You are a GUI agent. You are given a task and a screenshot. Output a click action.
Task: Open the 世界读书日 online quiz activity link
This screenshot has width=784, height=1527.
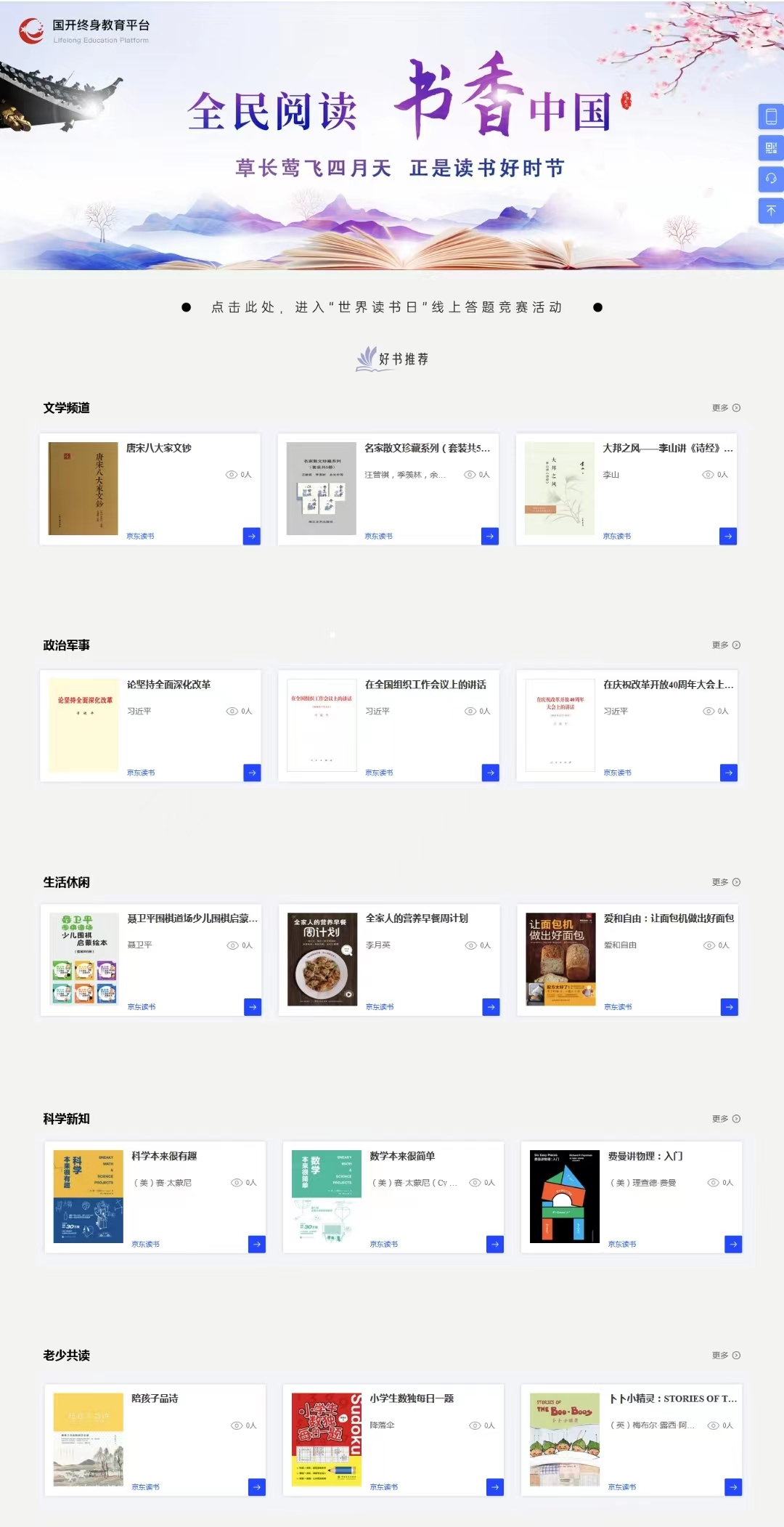[386, 307]
